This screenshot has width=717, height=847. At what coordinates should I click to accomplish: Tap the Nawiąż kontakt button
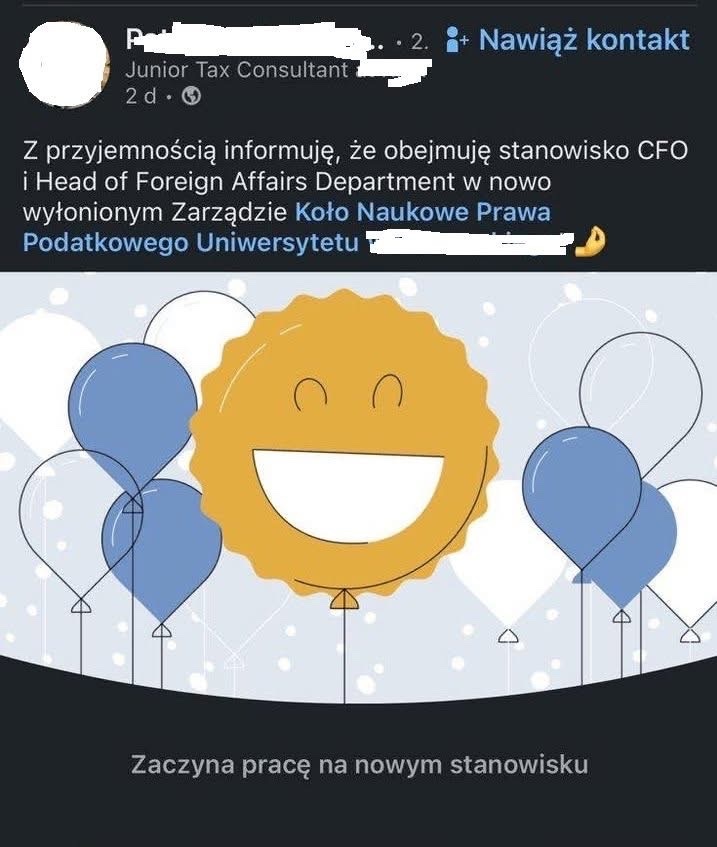click(568, 40)
